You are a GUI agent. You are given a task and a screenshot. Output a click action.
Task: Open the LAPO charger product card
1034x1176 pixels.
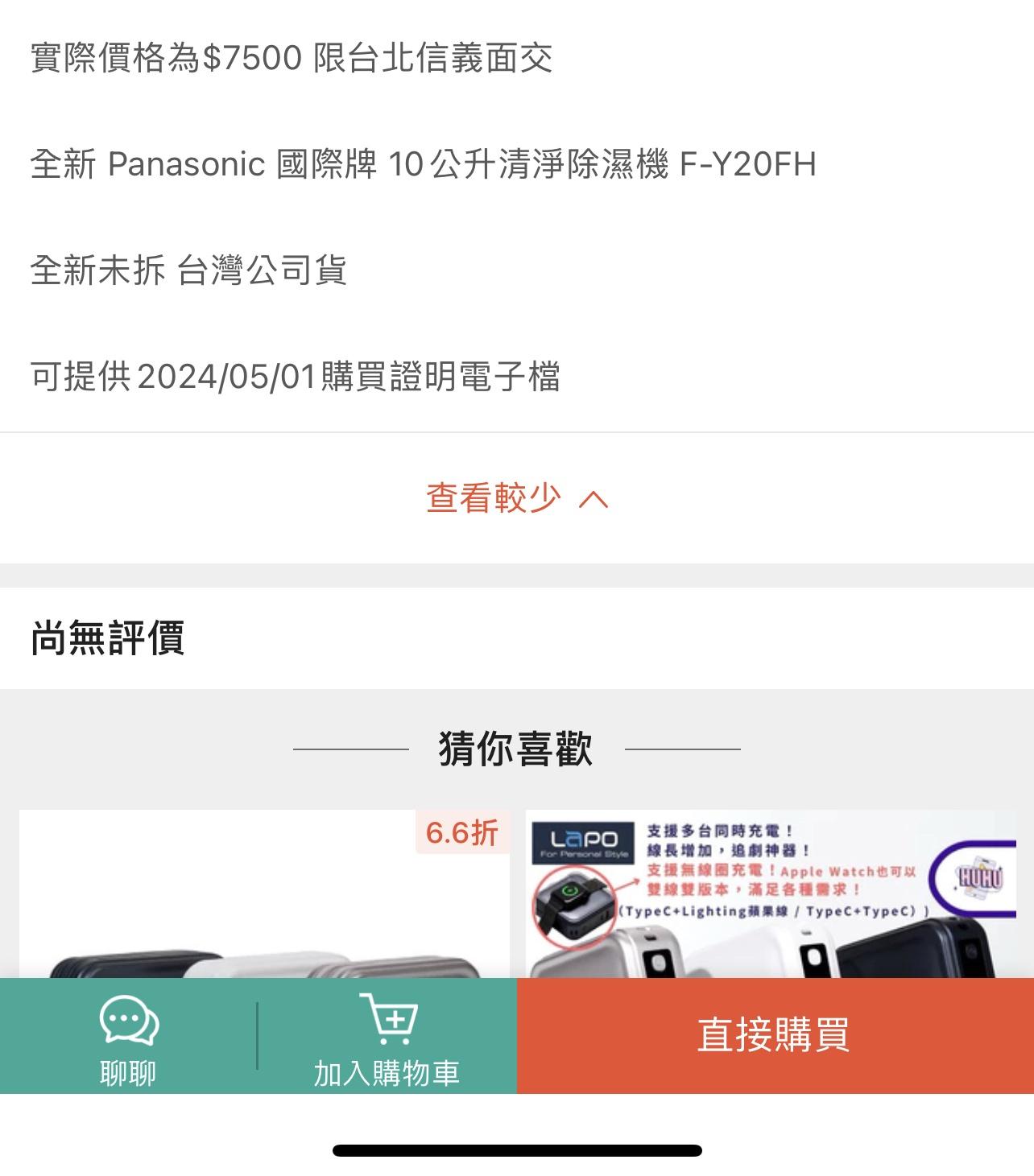pyautogui.click(x=771, y=893)
